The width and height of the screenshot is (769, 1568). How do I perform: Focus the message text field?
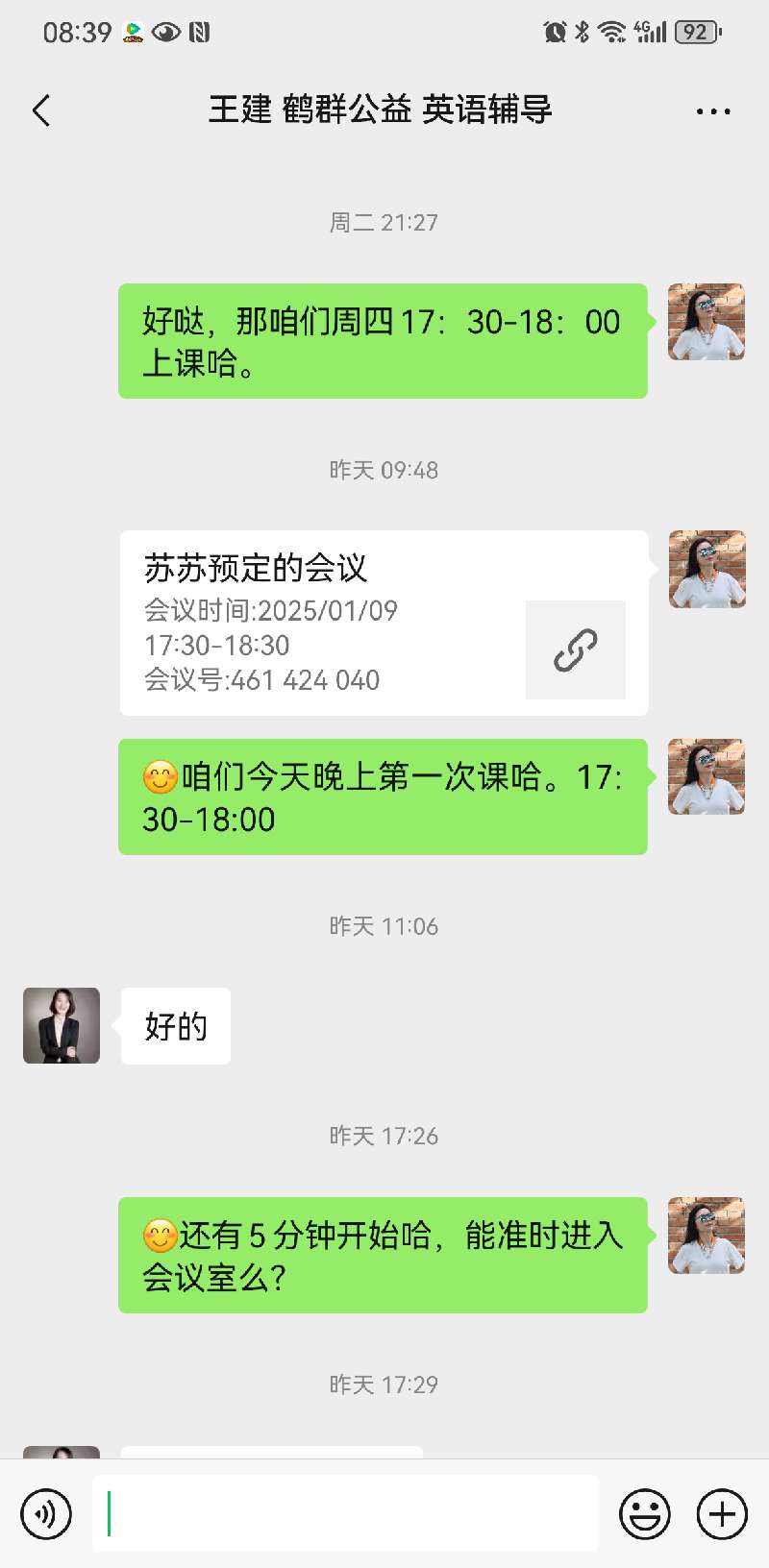click(346, 1513)
